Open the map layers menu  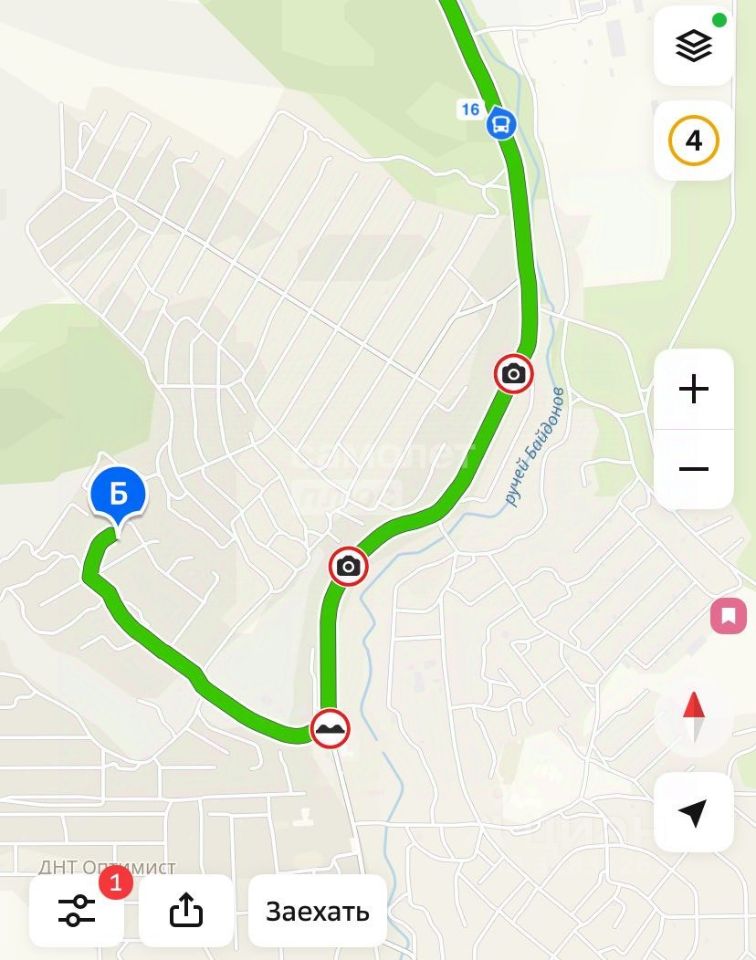[x=693, y=46]
